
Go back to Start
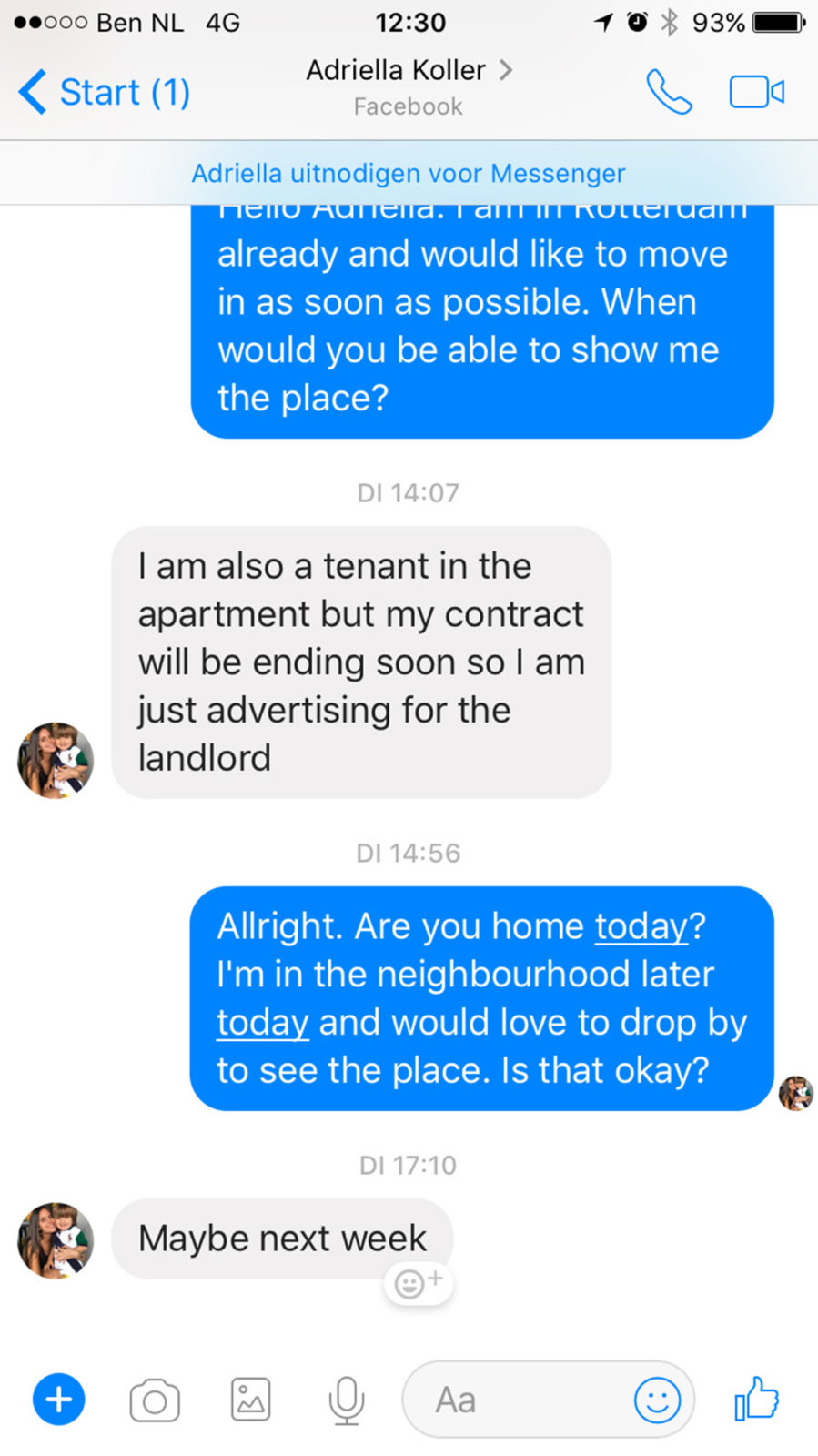point(104,92)
